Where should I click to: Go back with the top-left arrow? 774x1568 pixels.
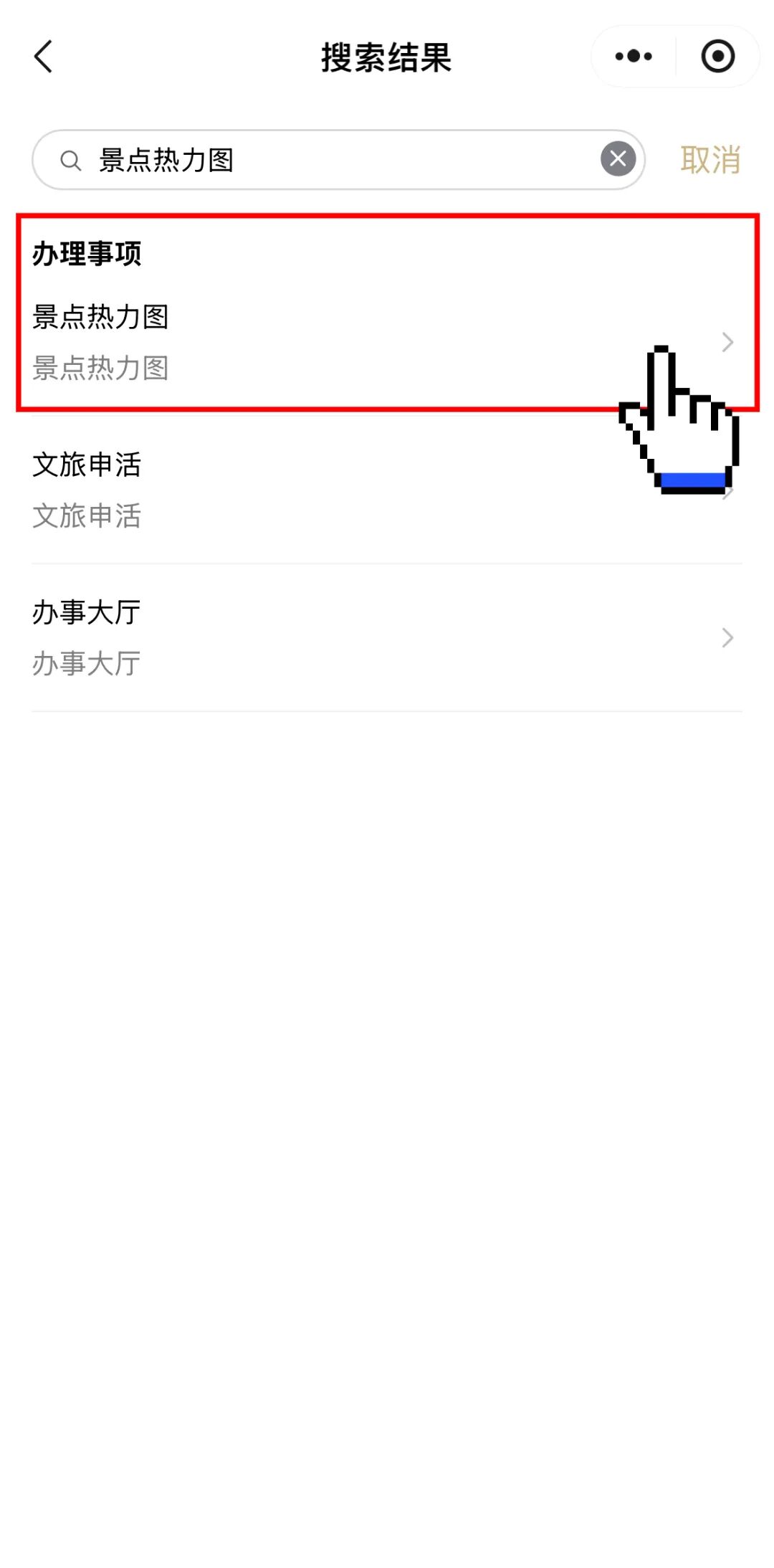tap(44, 57)
